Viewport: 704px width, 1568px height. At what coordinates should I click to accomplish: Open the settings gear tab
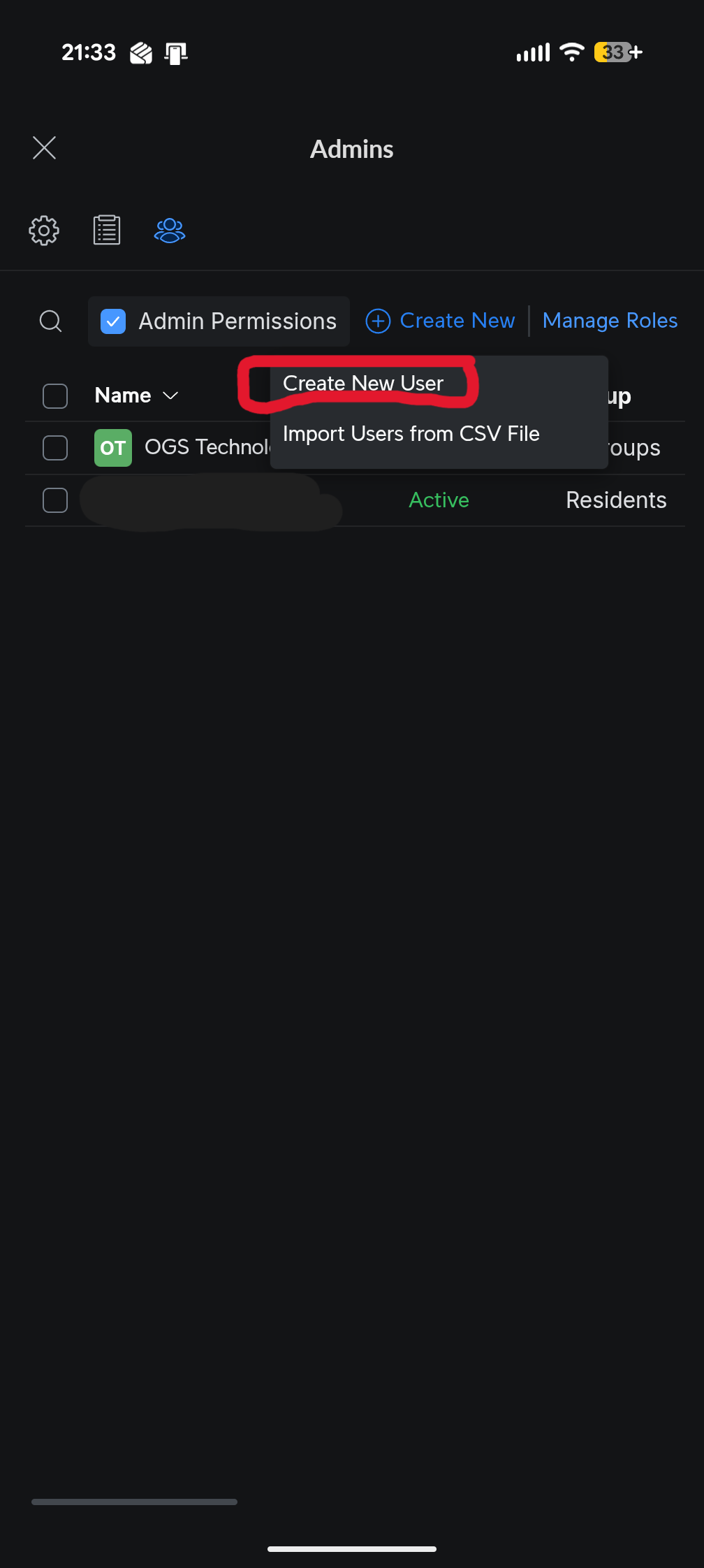point(44,230)
